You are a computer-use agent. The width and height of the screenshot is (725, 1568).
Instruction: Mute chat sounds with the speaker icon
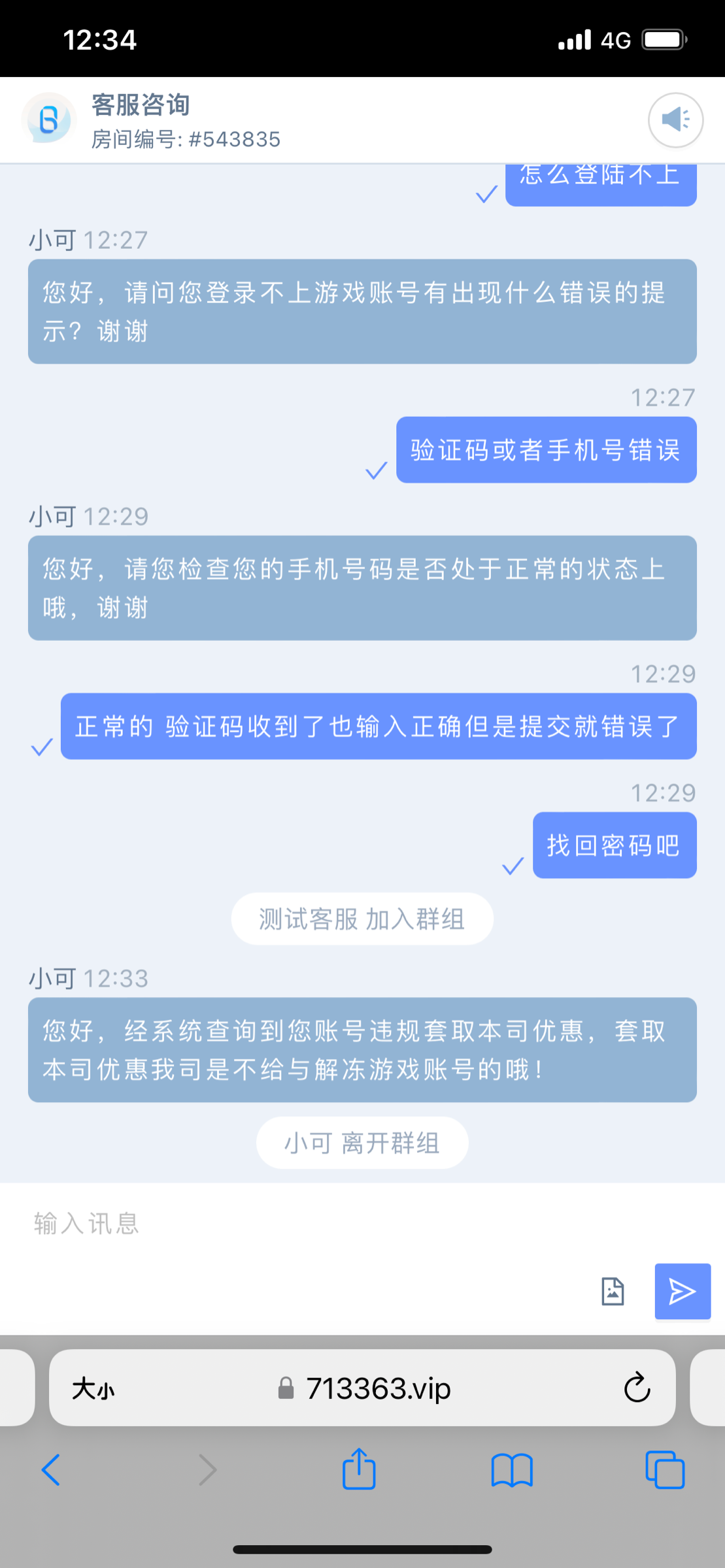click(x=675, y=120)
